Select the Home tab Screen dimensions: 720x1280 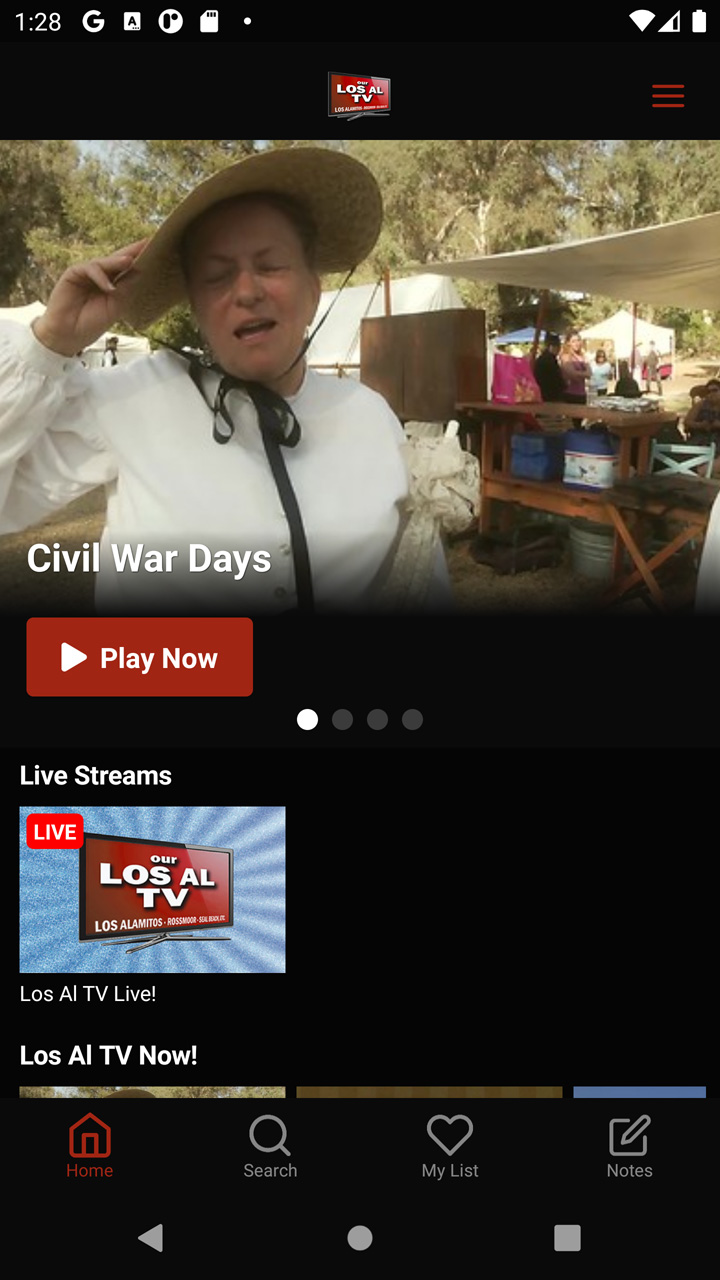tap(90, 1146)
